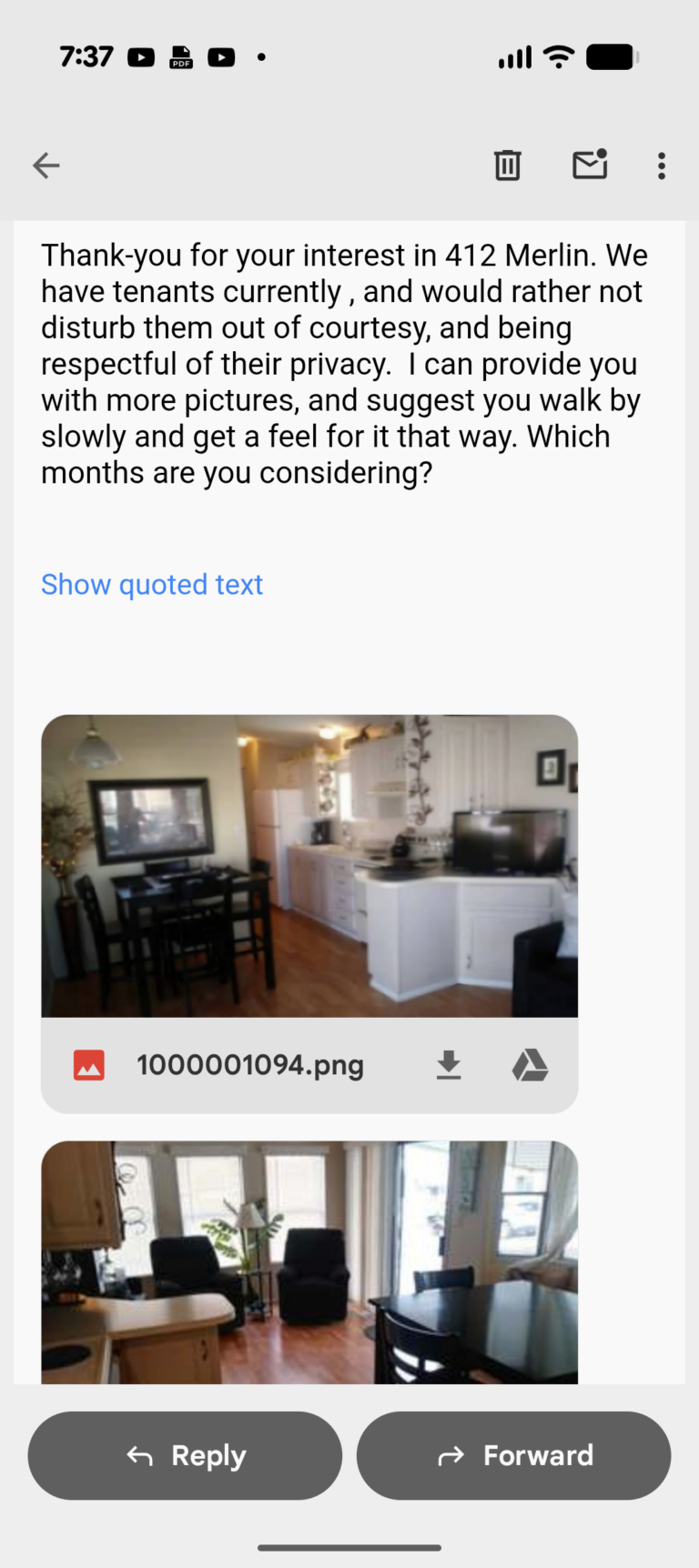Show quoted text in the conversation

[x=151, y=584]
